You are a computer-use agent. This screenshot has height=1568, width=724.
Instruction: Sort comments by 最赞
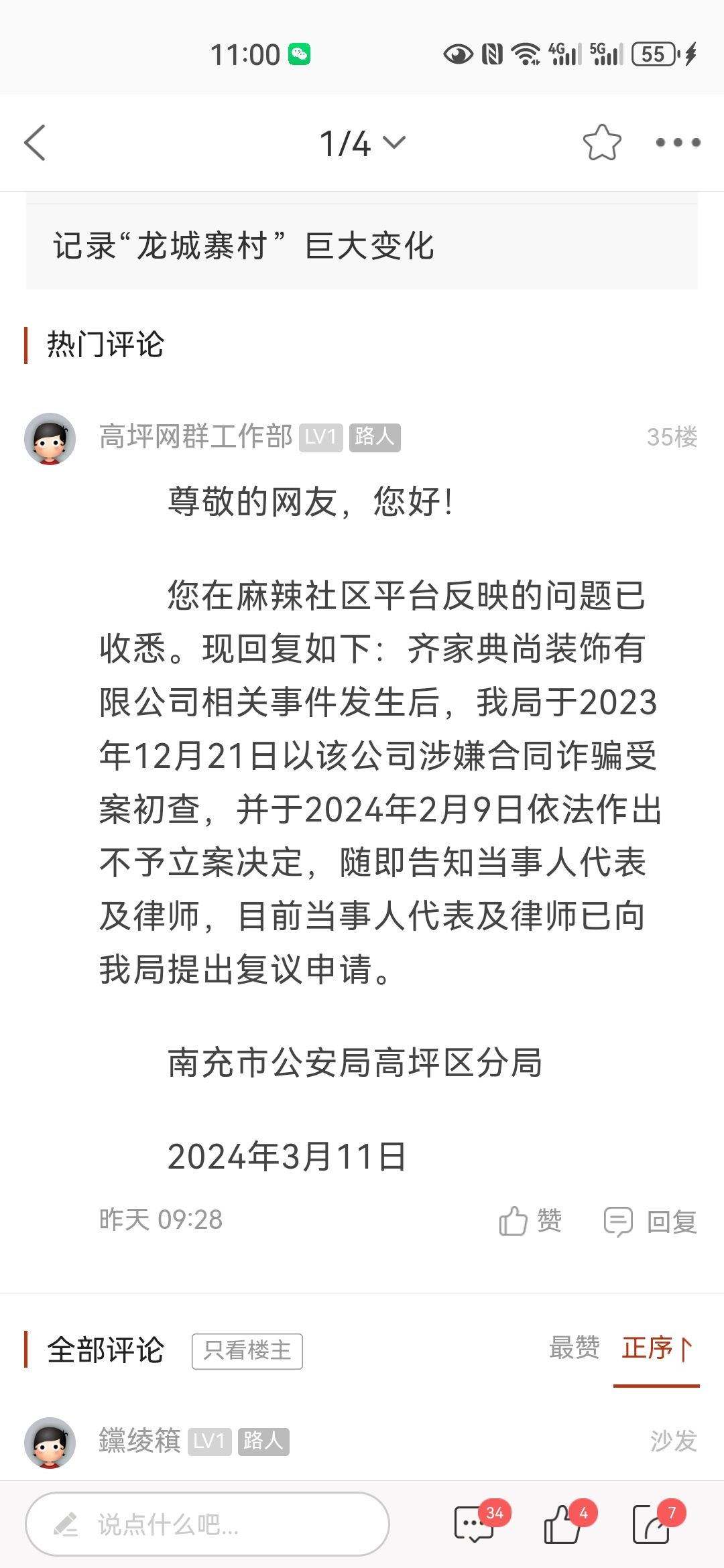pos(574,1348)
